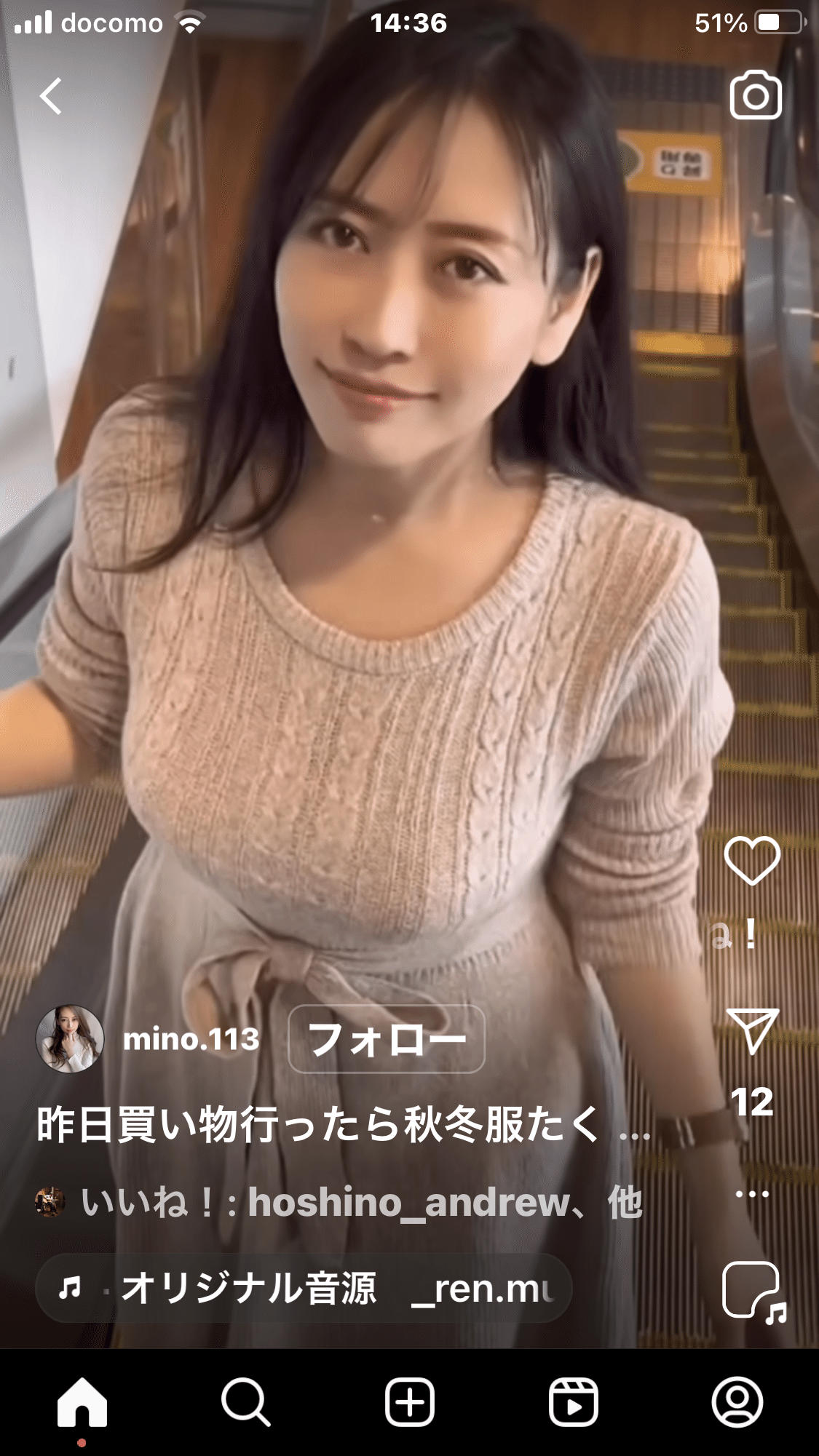This screenshot has height=1456, width=819.
Task: Switch to the Reels tab
Action: 574,1401
